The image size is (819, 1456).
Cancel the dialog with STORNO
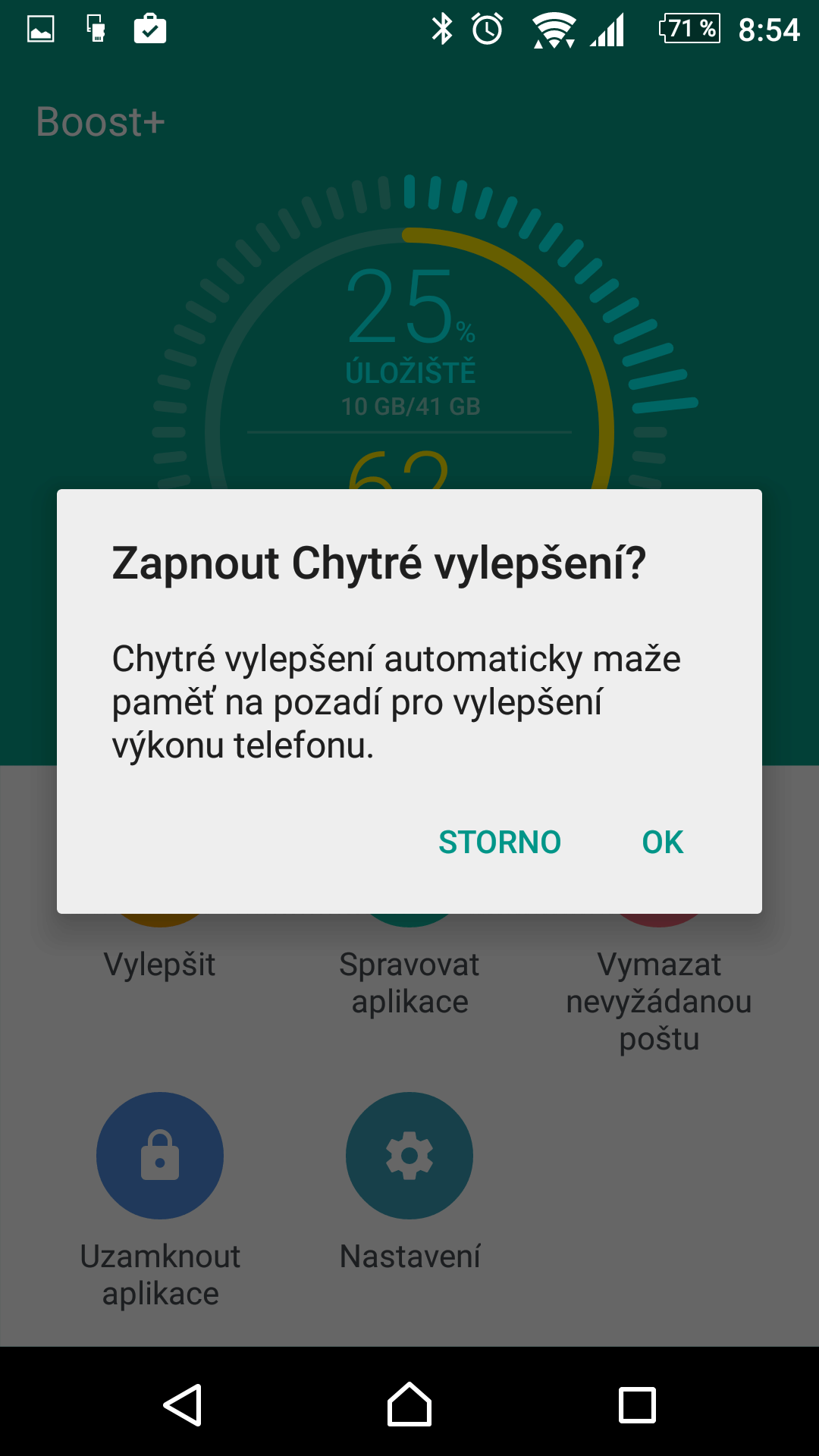(500, 842)
